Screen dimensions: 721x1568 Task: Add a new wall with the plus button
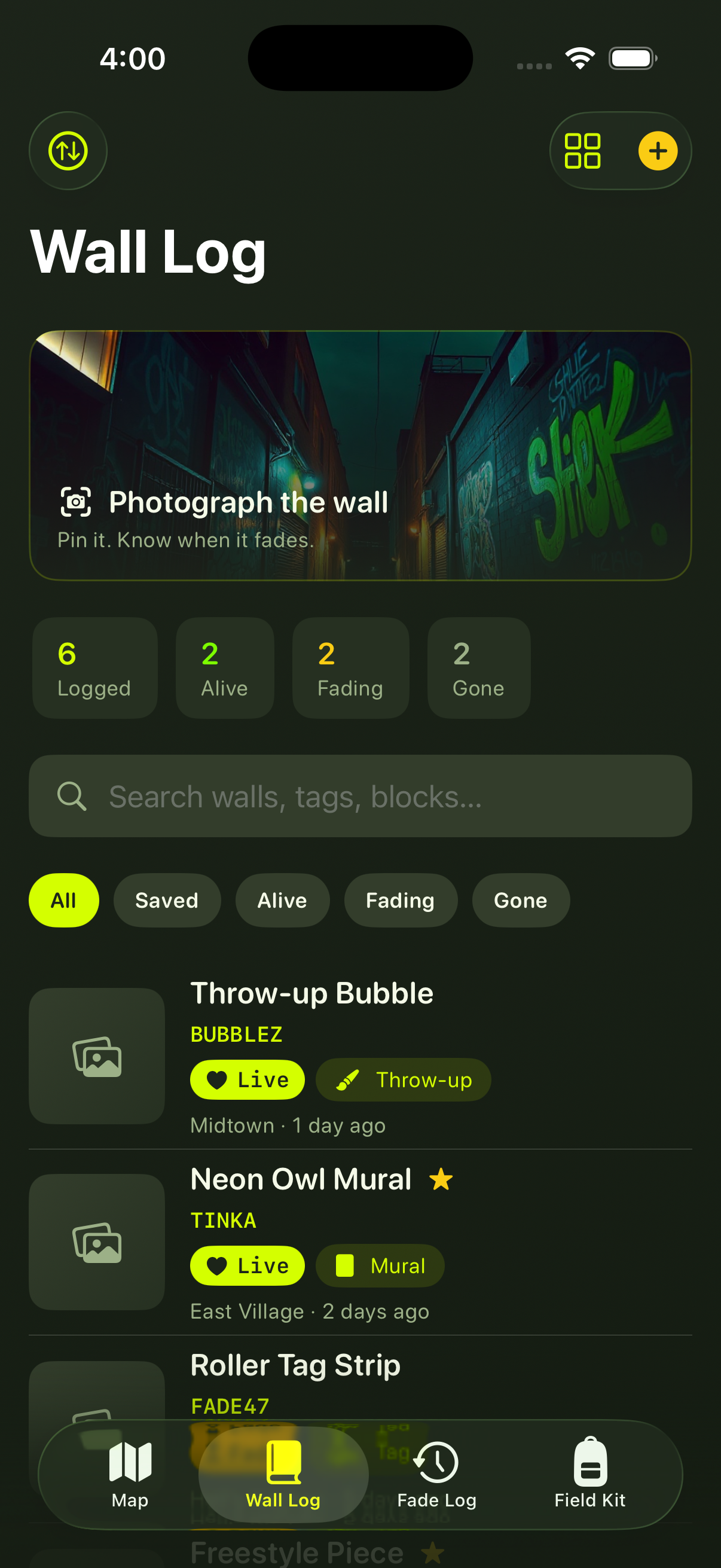coord(658,150)
